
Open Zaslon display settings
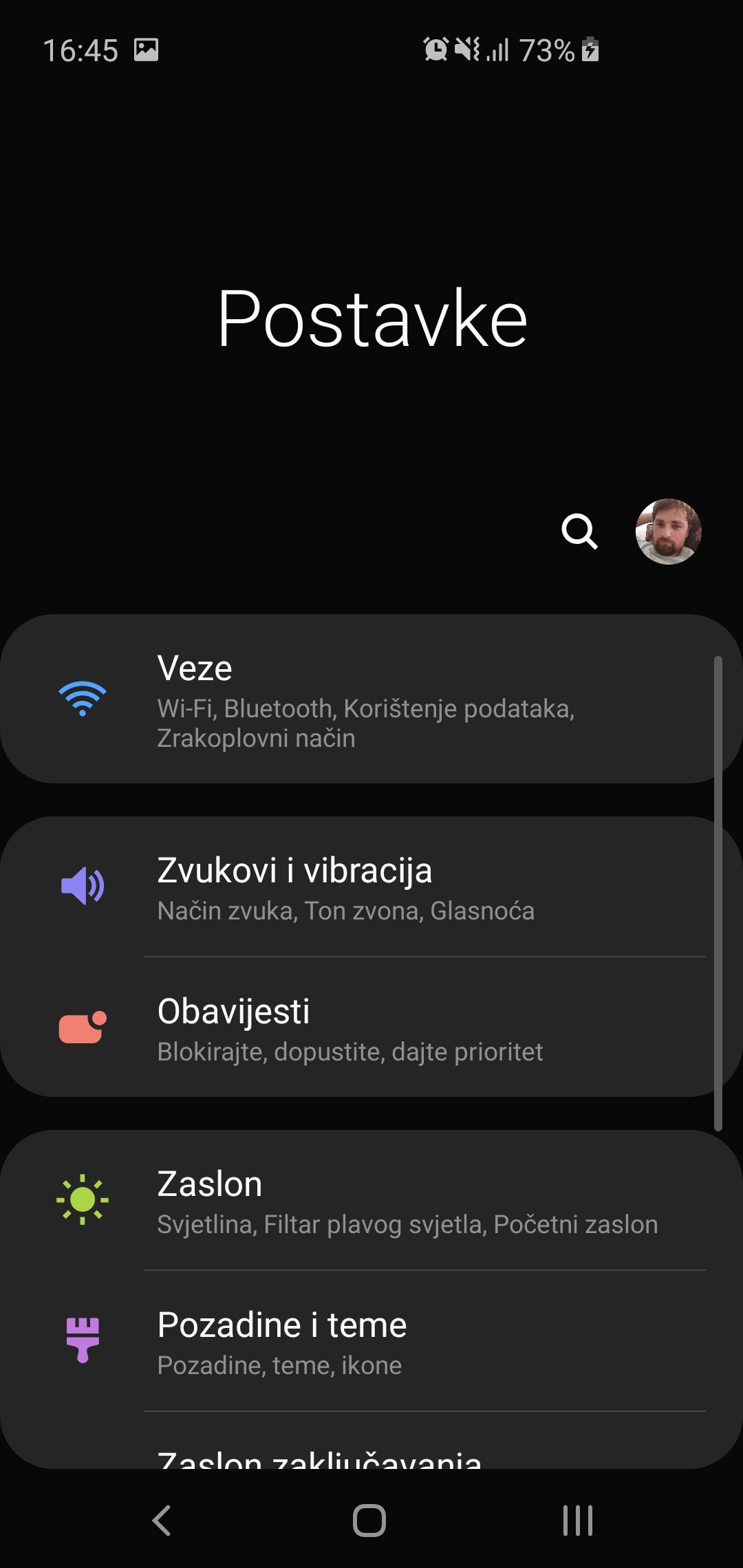(365, 1200)
